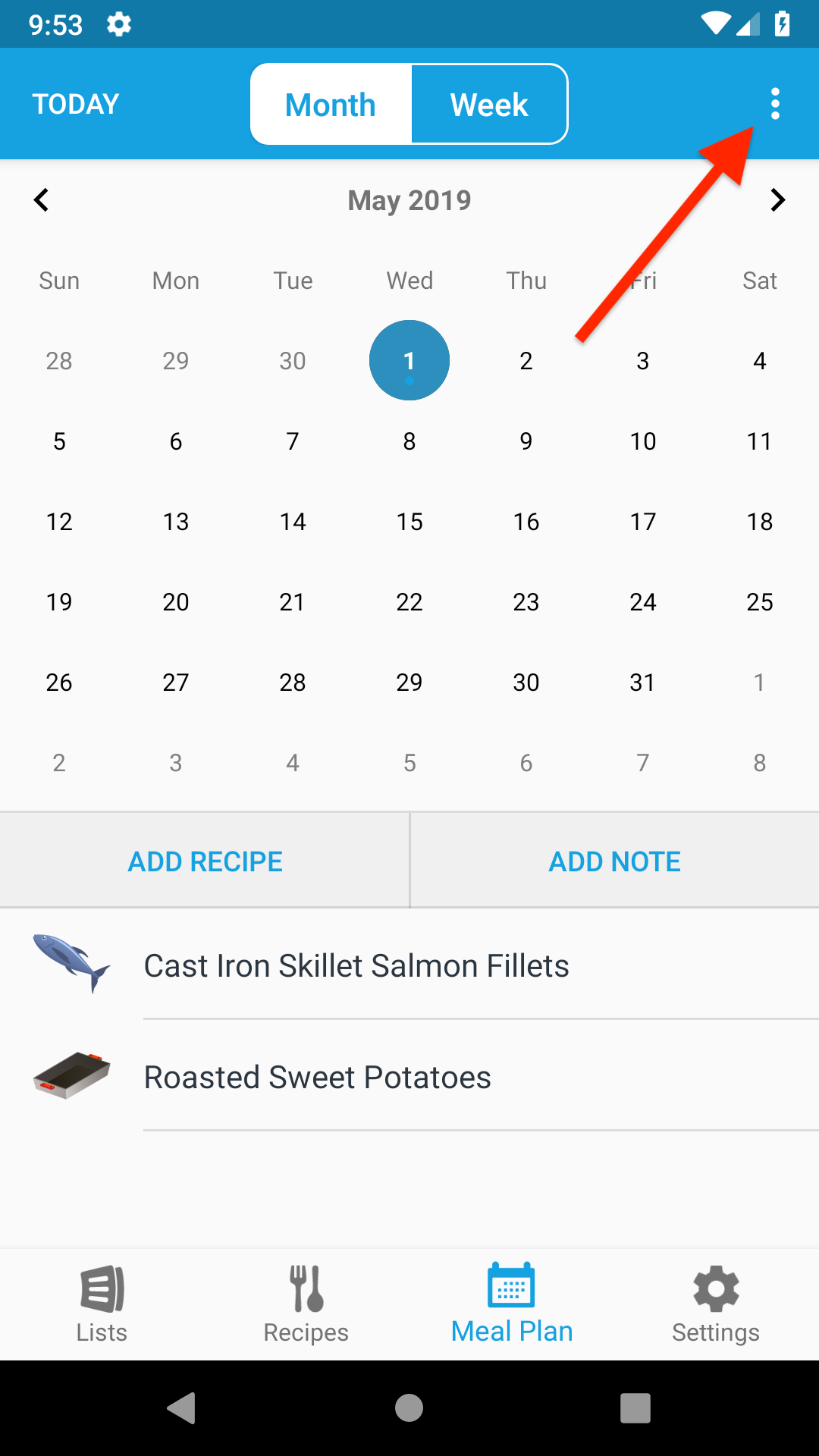This screenshot has height=1456, width=819.
Task: Open the Recipes tab
Action: (306, 1304)
